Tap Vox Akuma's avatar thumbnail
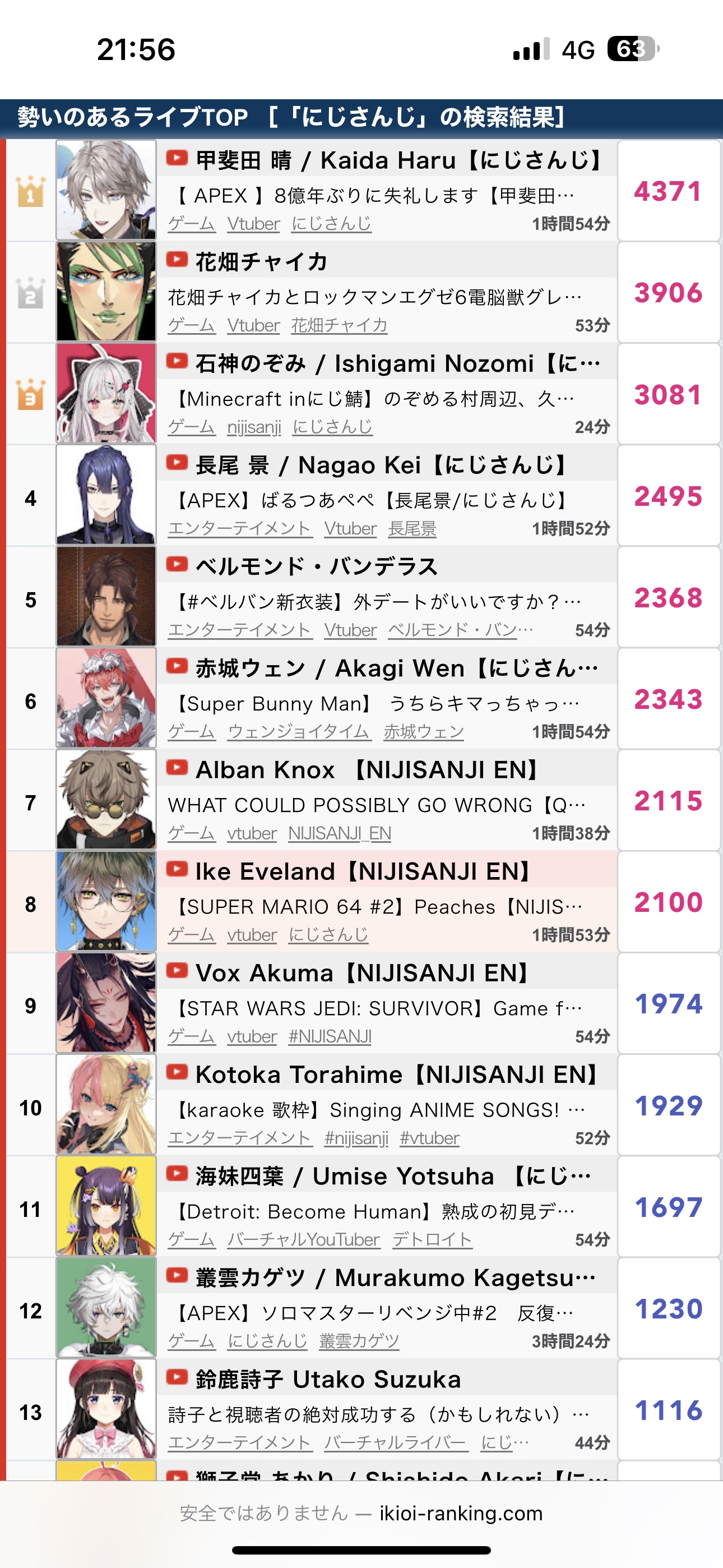Screen dimensions: 723x1568 (106, 1003)
